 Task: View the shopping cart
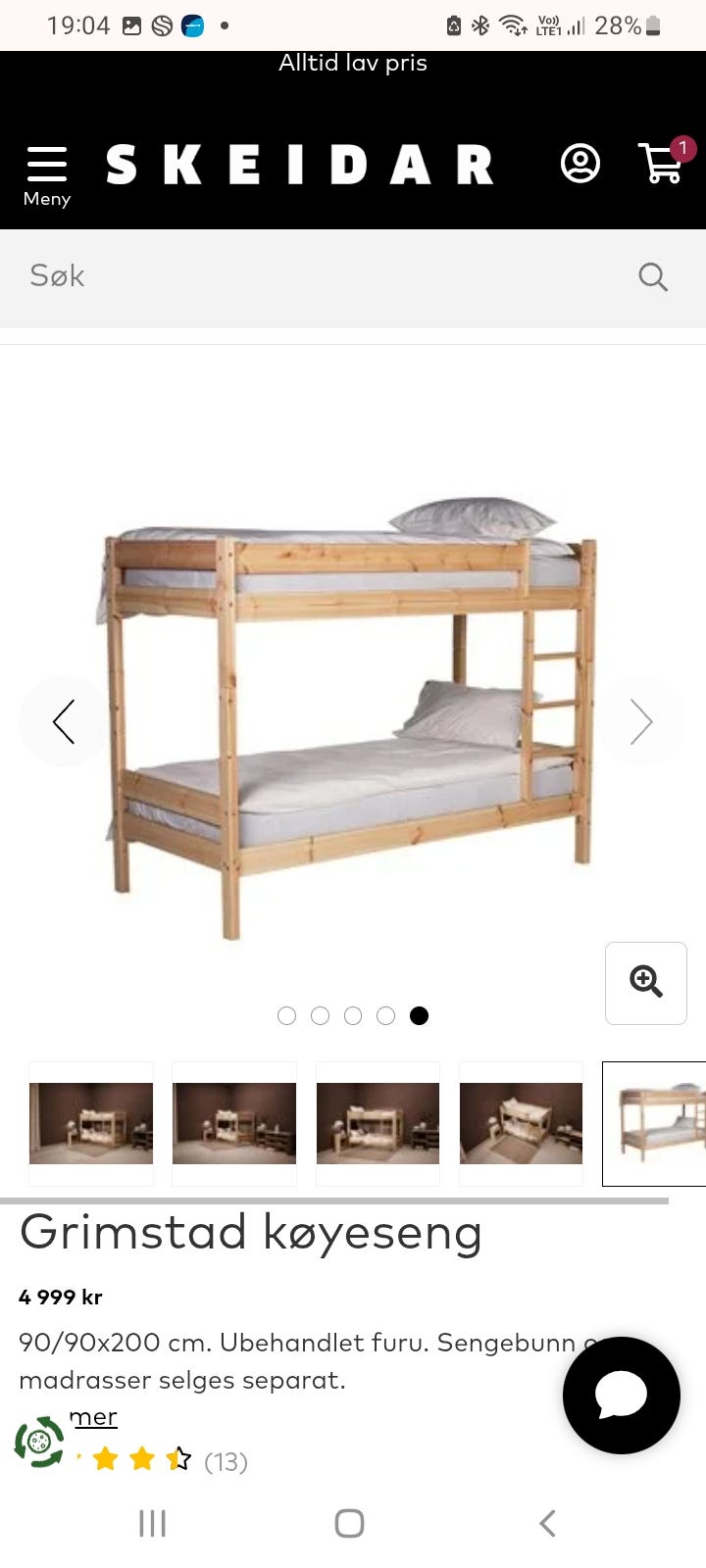(x=663, y=163)
